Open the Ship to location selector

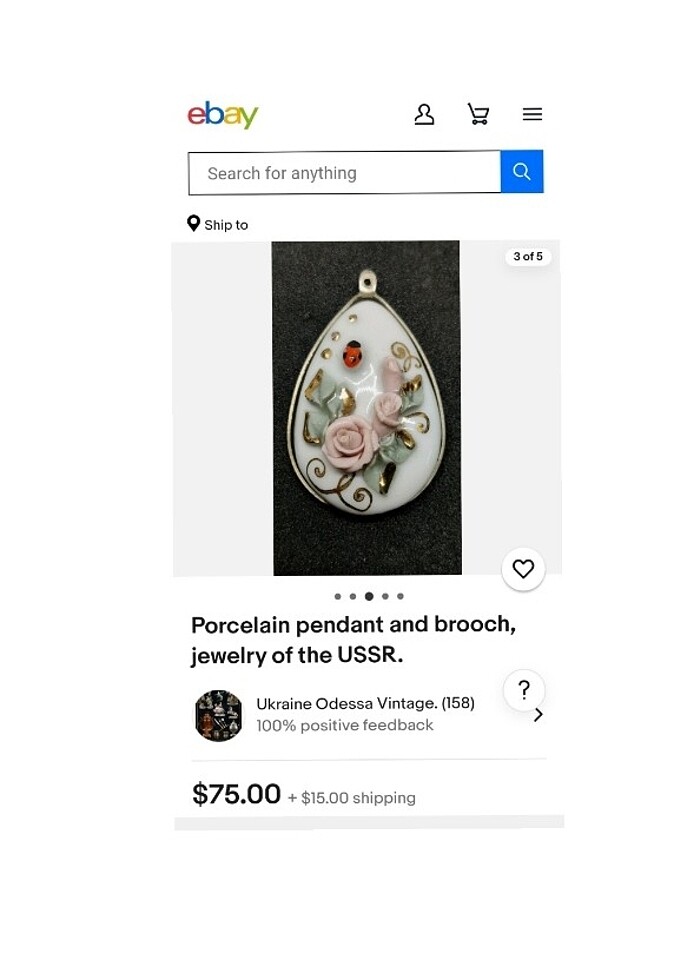click(x=218, y=224)
